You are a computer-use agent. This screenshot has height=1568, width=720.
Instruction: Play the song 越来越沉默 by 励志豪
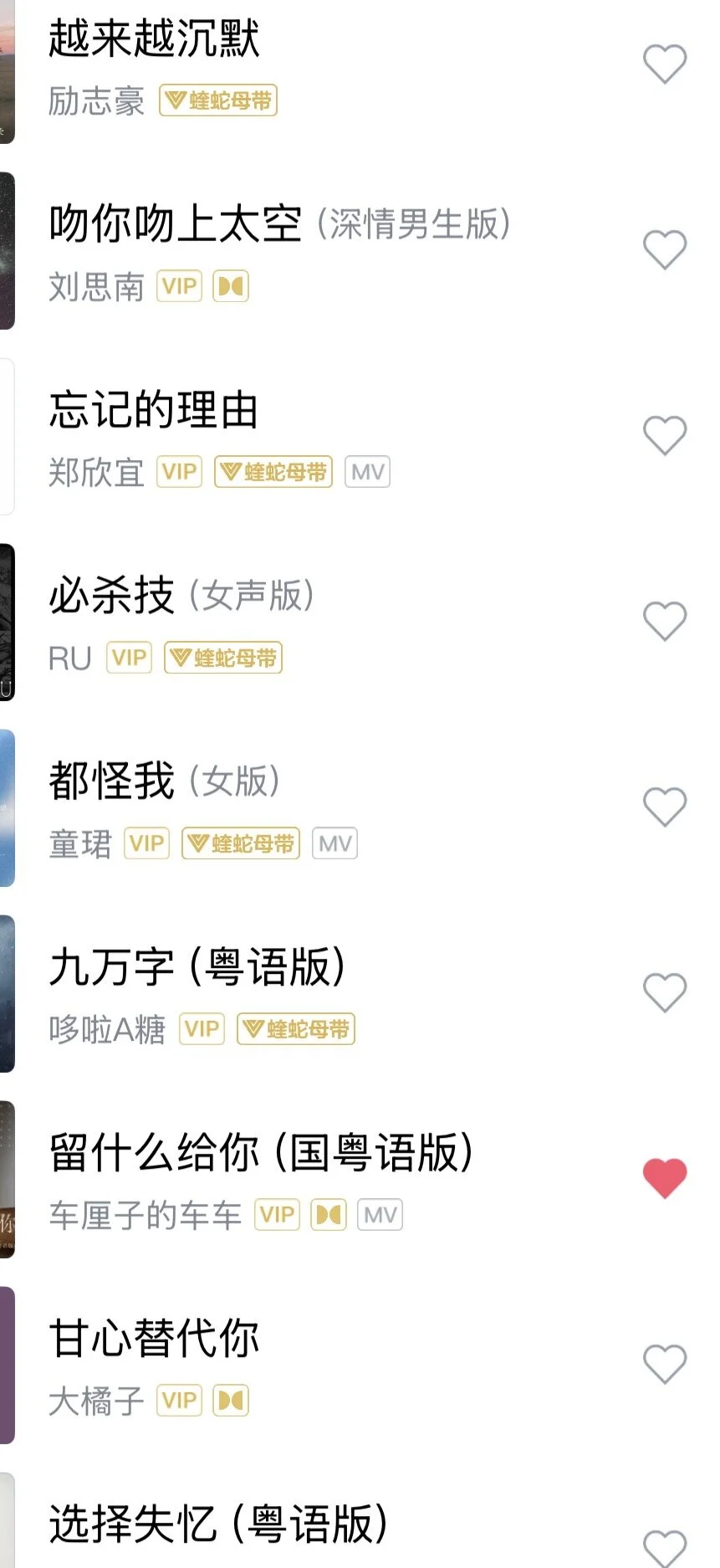pos(154,38)
